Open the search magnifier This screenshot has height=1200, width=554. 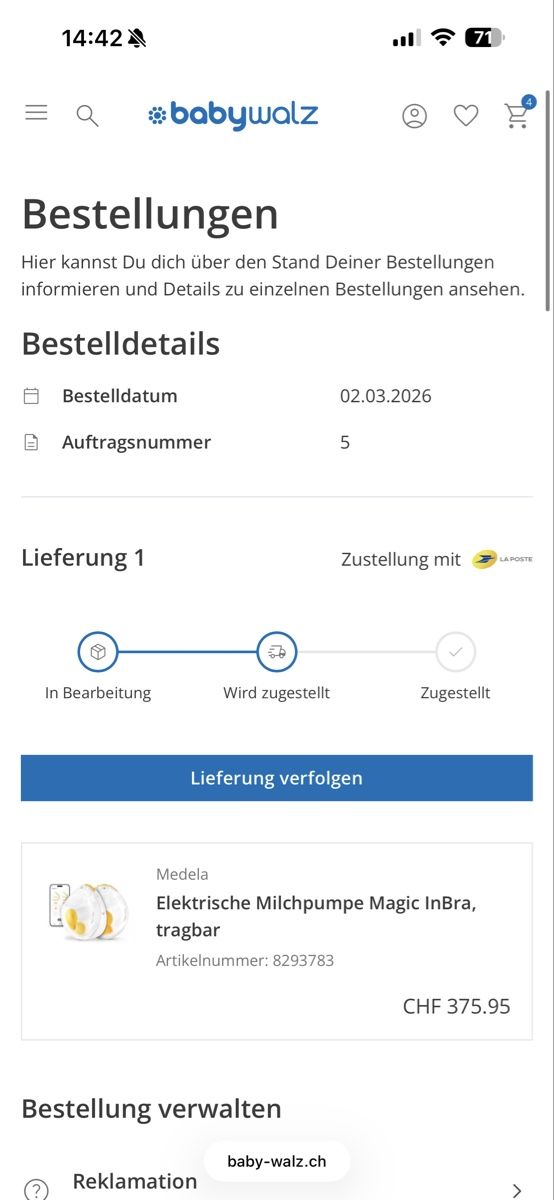click(x=87, y=116)
